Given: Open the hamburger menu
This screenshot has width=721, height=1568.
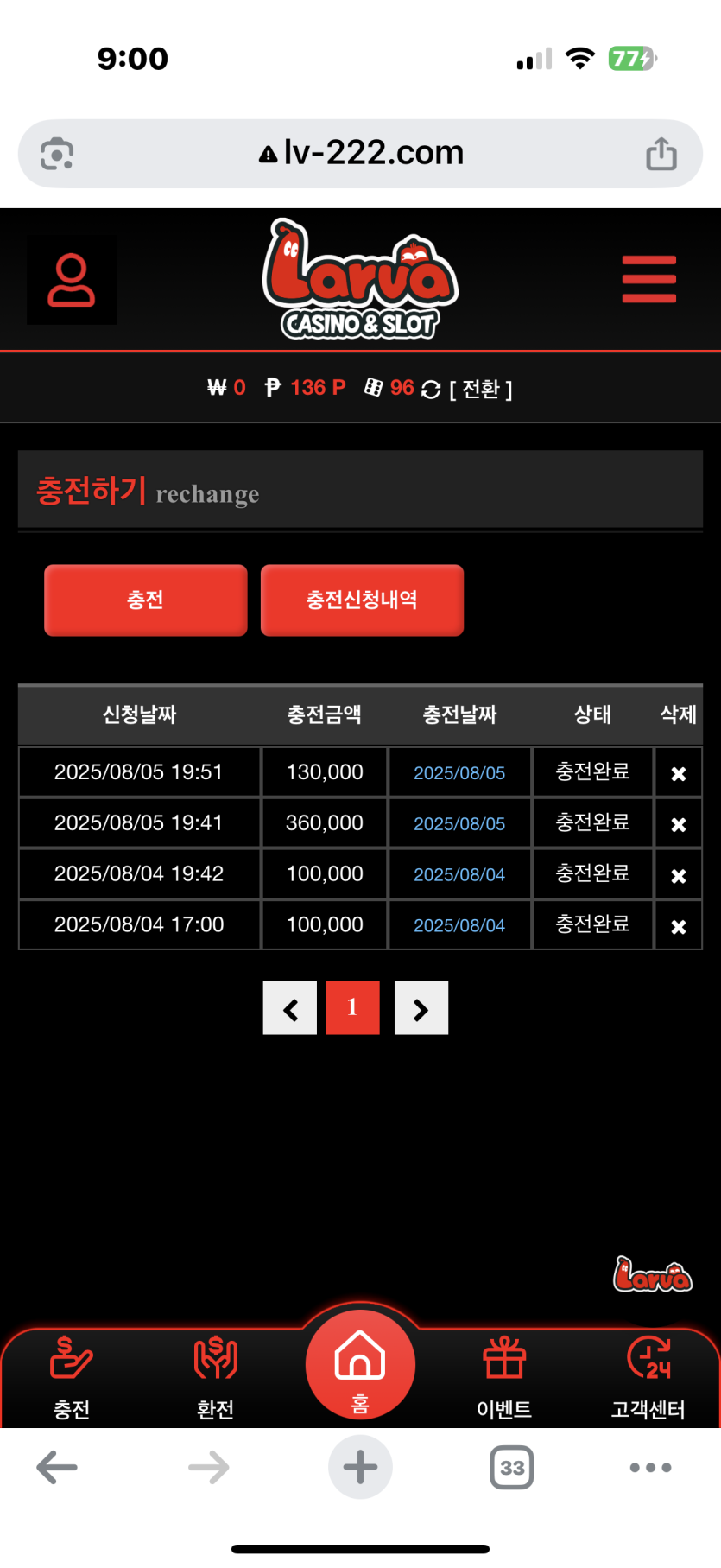Looking at the screenshot, I should (648, 279).
